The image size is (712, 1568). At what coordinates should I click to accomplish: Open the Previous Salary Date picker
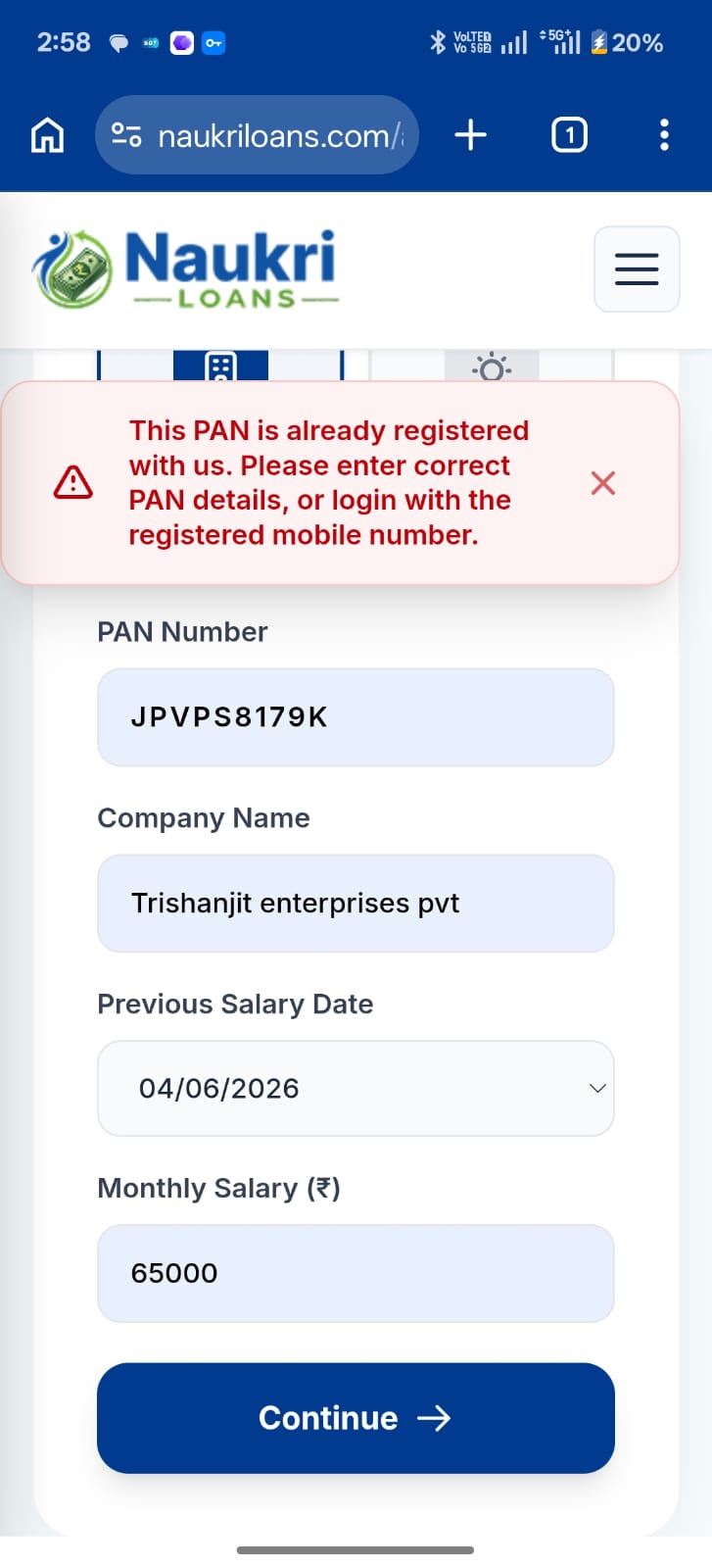(x=356, y=1089)
